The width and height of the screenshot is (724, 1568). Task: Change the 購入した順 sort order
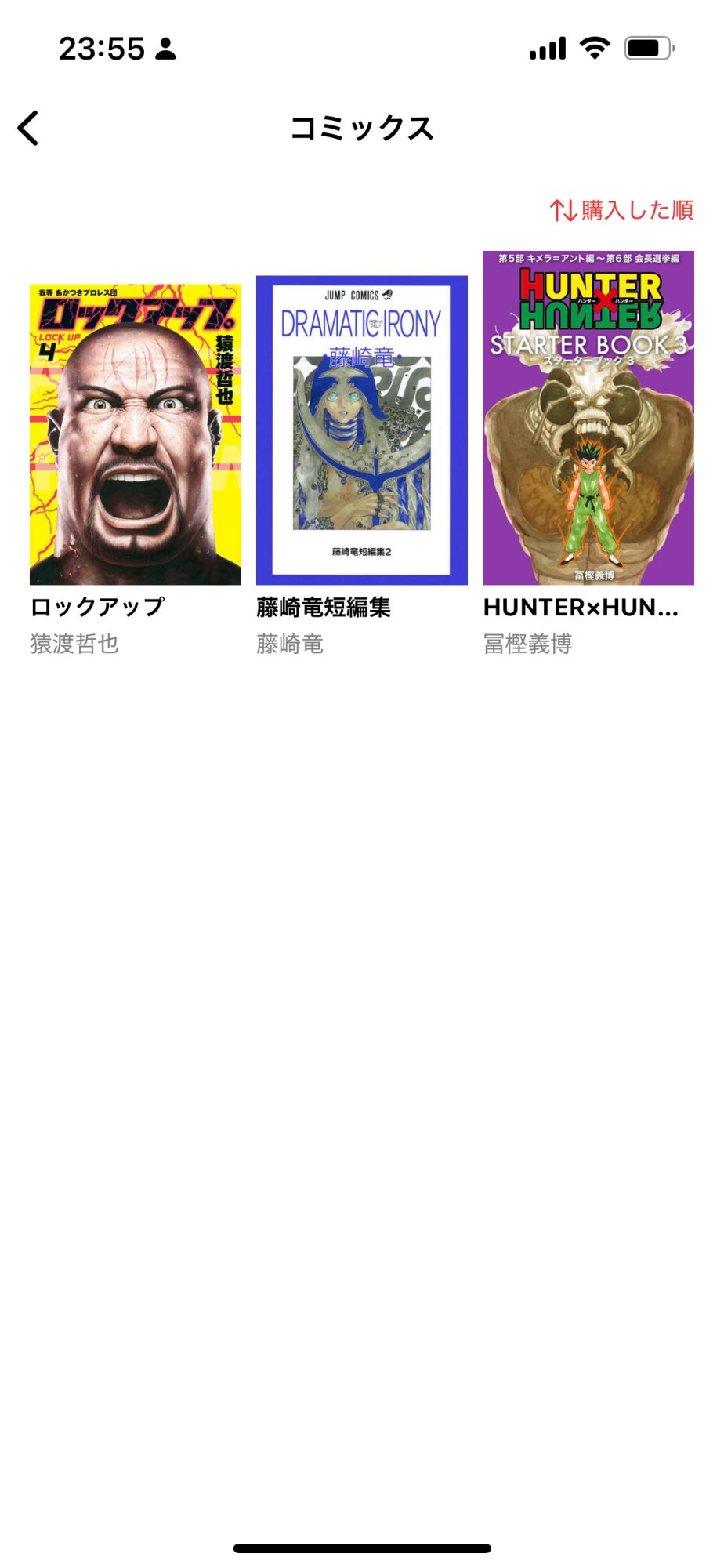click(x=621, y=210)
